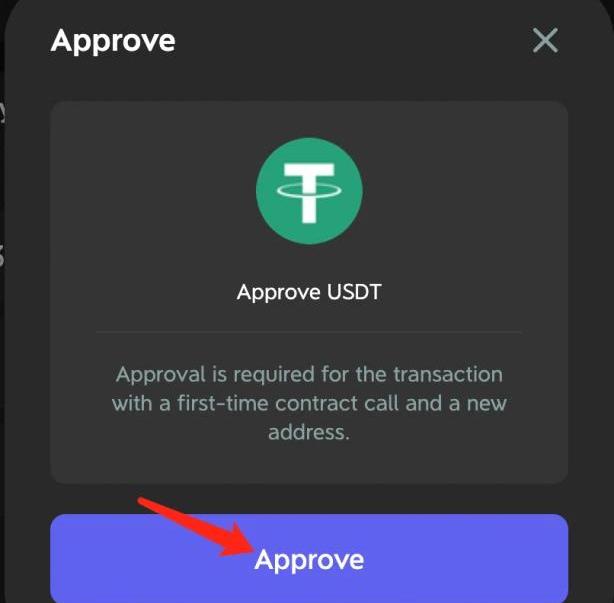
Task: Close the Approve dialog
Action: coord(545,41)
